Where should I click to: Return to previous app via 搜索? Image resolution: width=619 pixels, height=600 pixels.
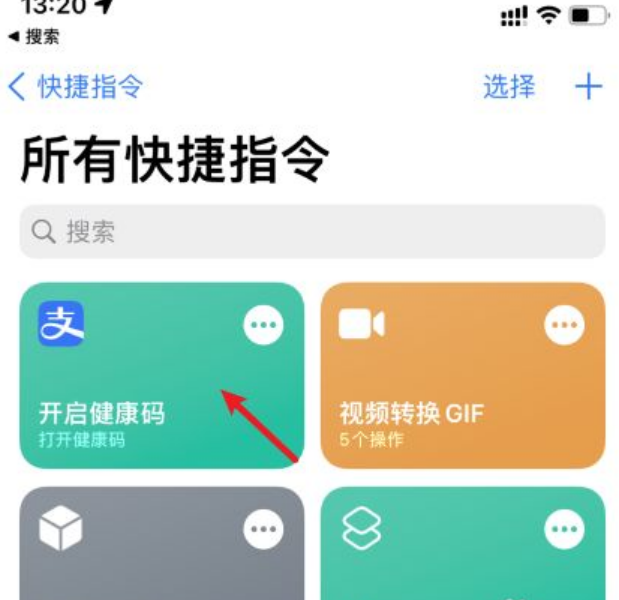point(34,37)
